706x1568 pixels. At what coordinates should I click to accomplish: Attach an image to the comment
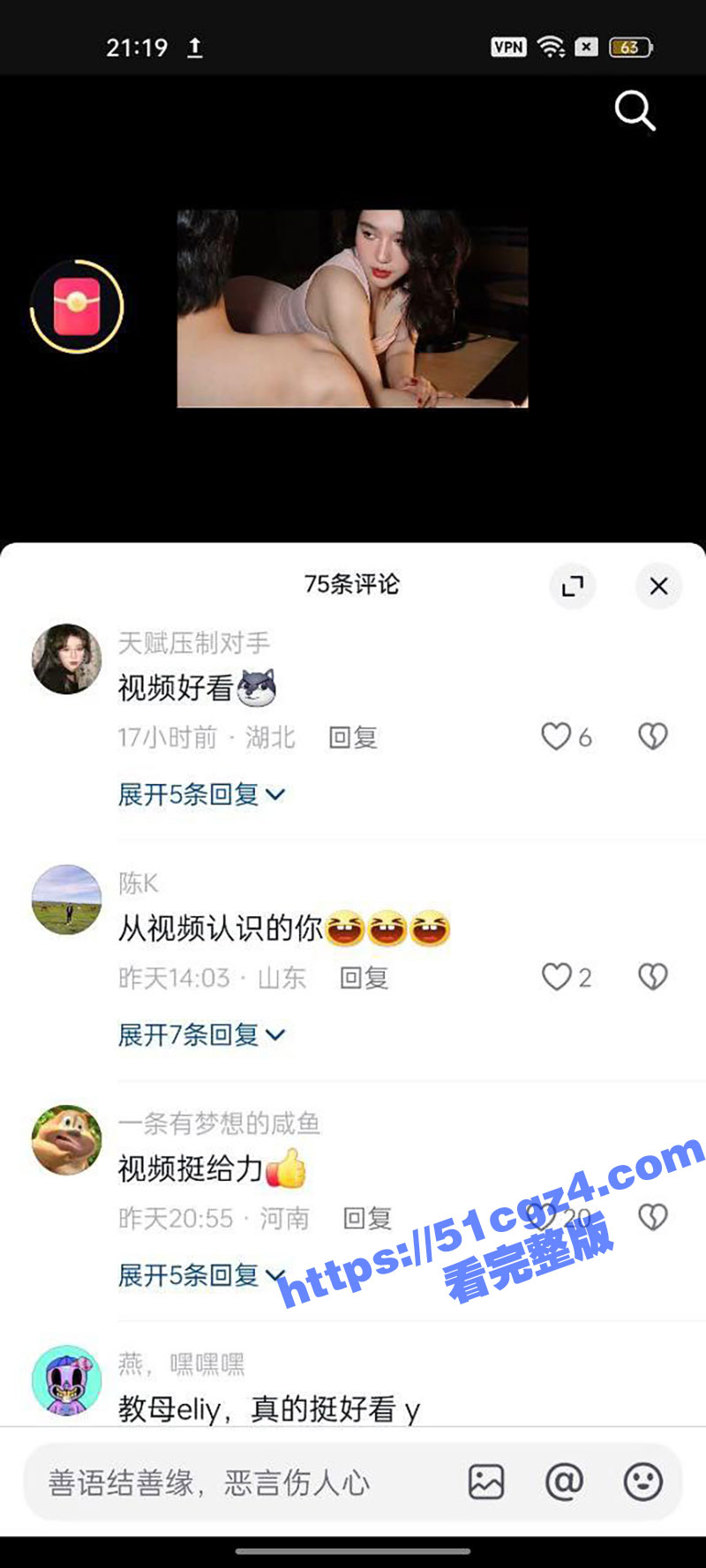coord(486,1482)
